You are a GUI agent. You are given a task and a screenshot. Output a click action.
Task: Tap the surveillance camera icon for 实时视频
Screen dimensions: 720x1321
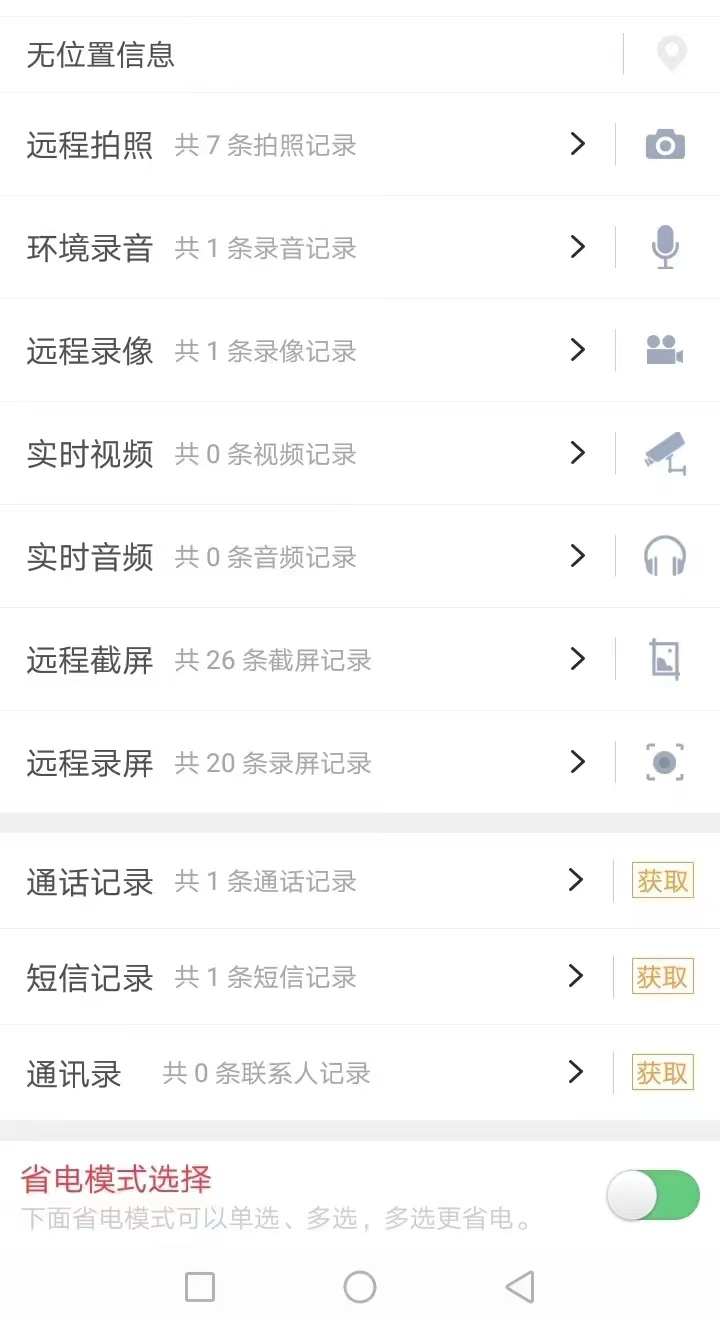click(665, 453)
